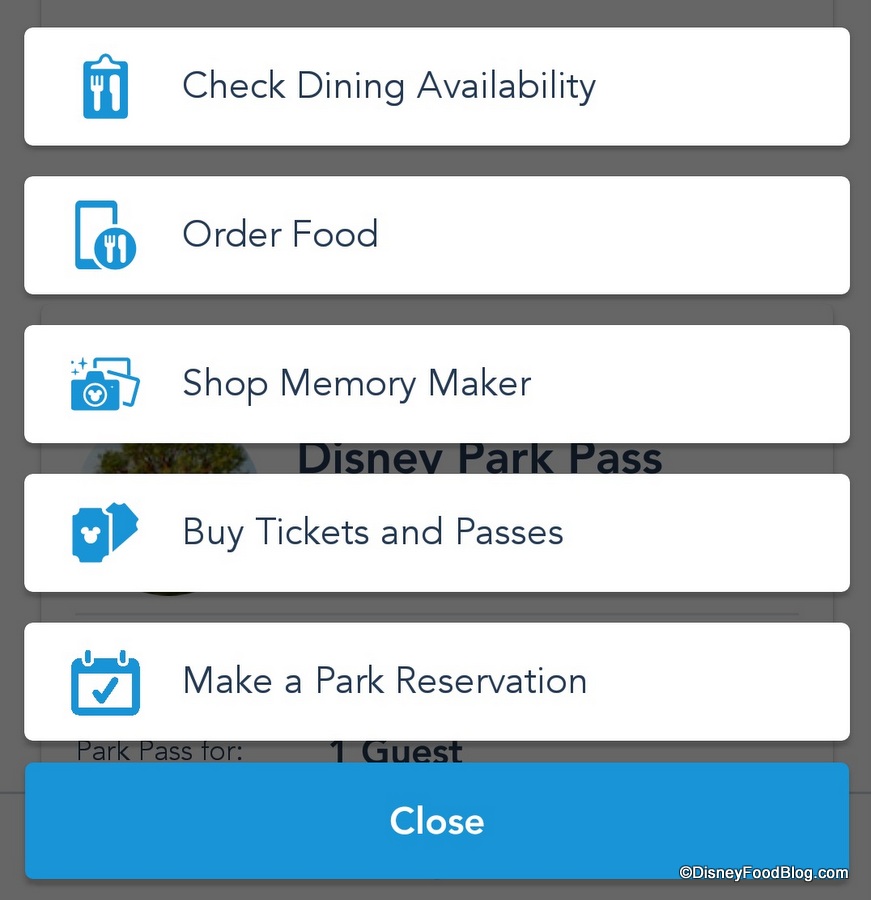Go to Shop Memory Maker
The height and width of the screenshot is (900, 871).
pyautogui.click(x=437, y=384)
